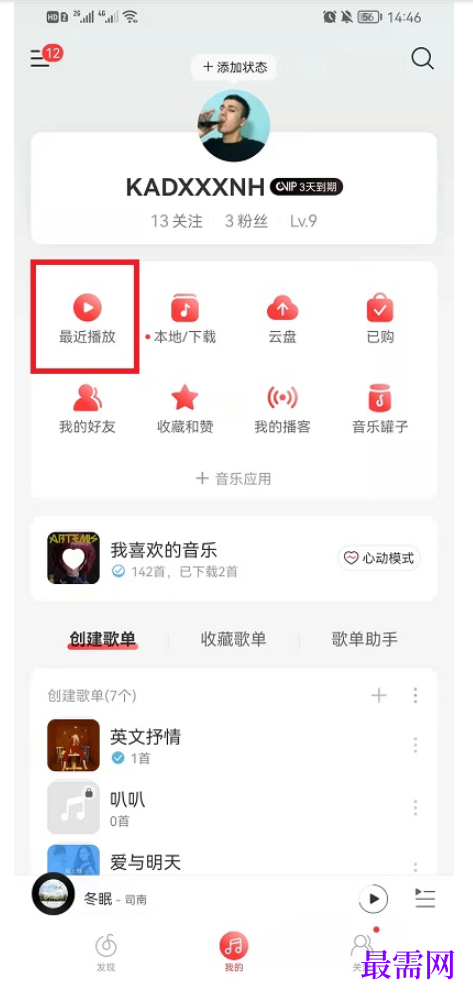The image size is (473, 996).
Task: Play the song 冬眠 in mini player
Action: [373, 899]
